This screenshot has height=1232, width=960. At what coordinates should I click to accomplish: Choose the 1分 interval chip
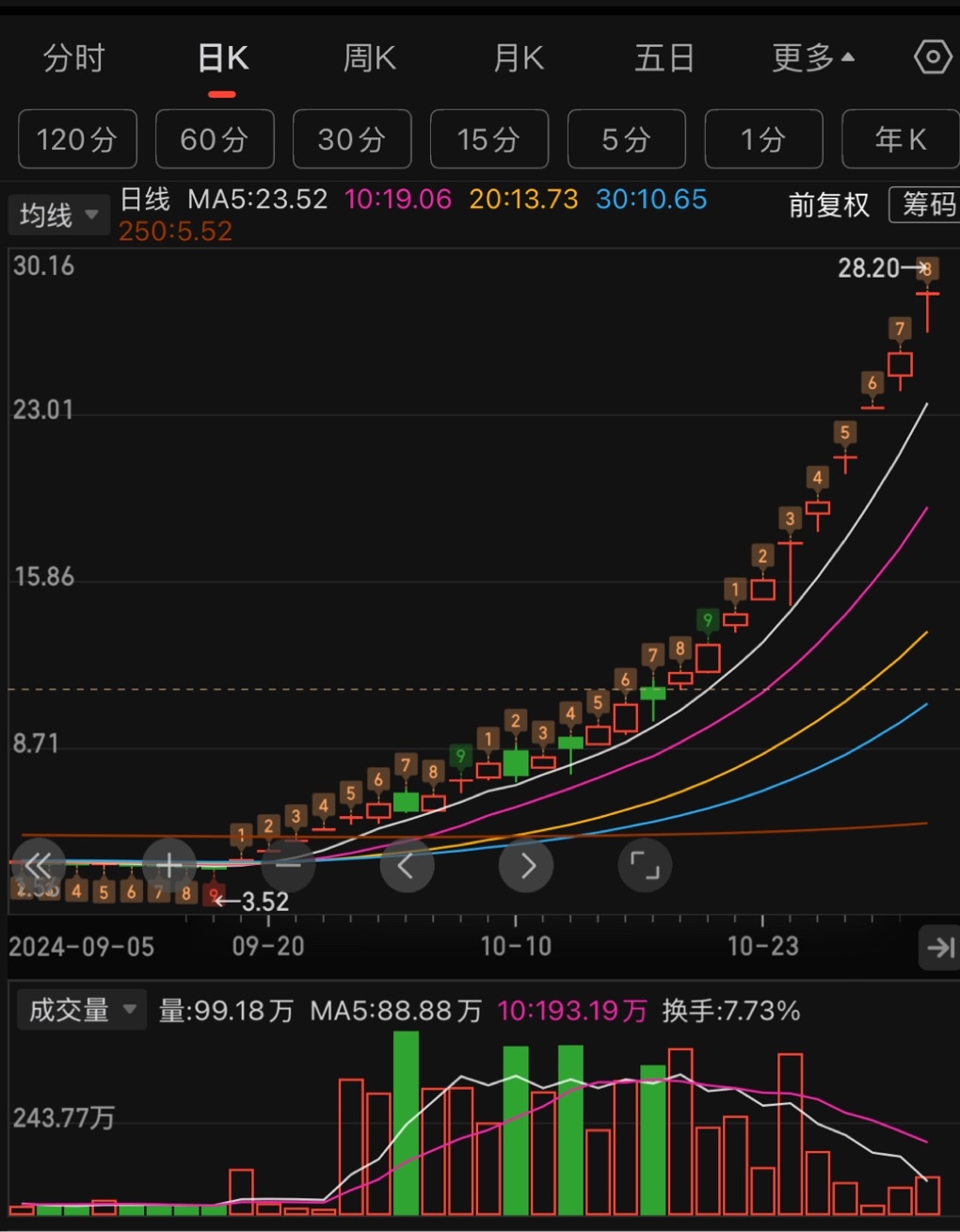click(x=763, y=139)
